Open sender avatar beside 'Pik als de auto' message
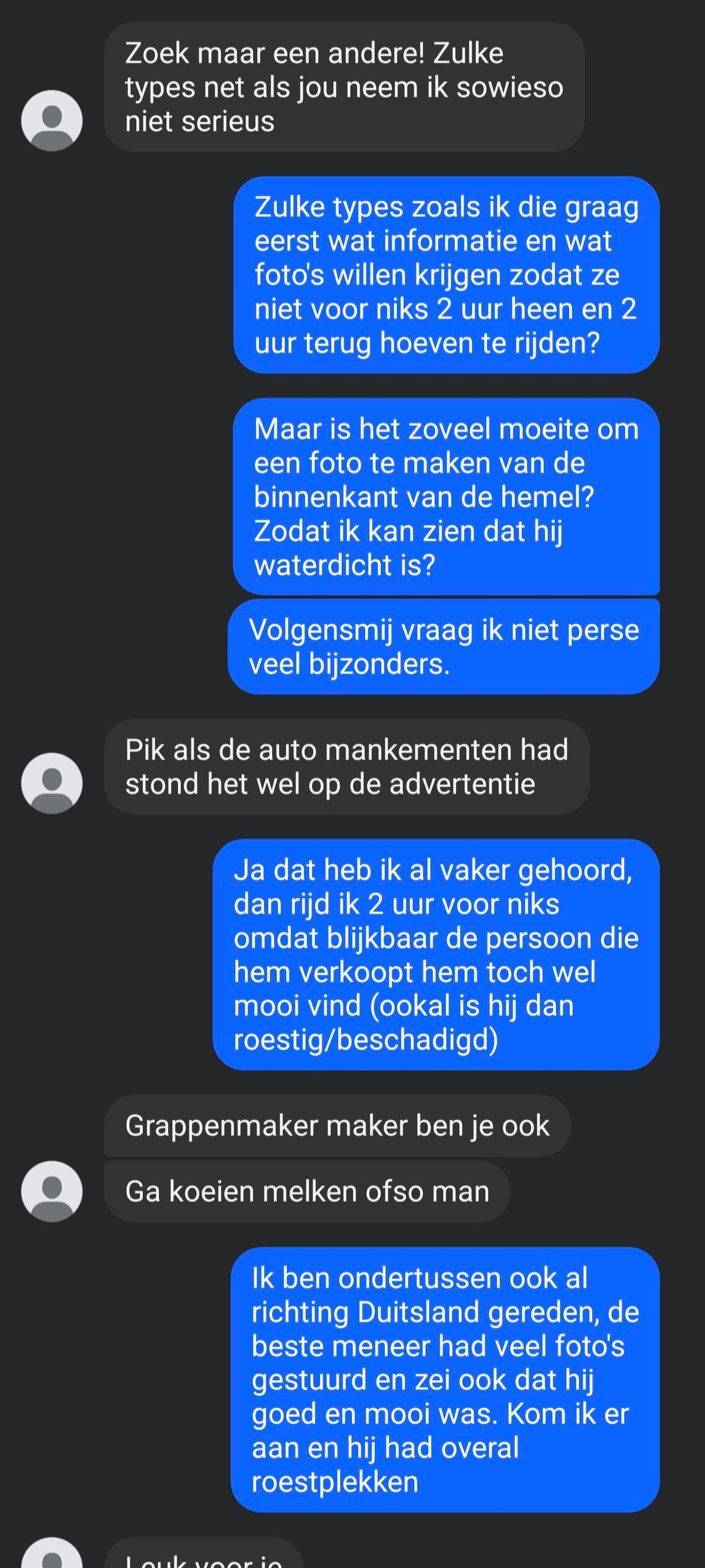 [52, 783]
